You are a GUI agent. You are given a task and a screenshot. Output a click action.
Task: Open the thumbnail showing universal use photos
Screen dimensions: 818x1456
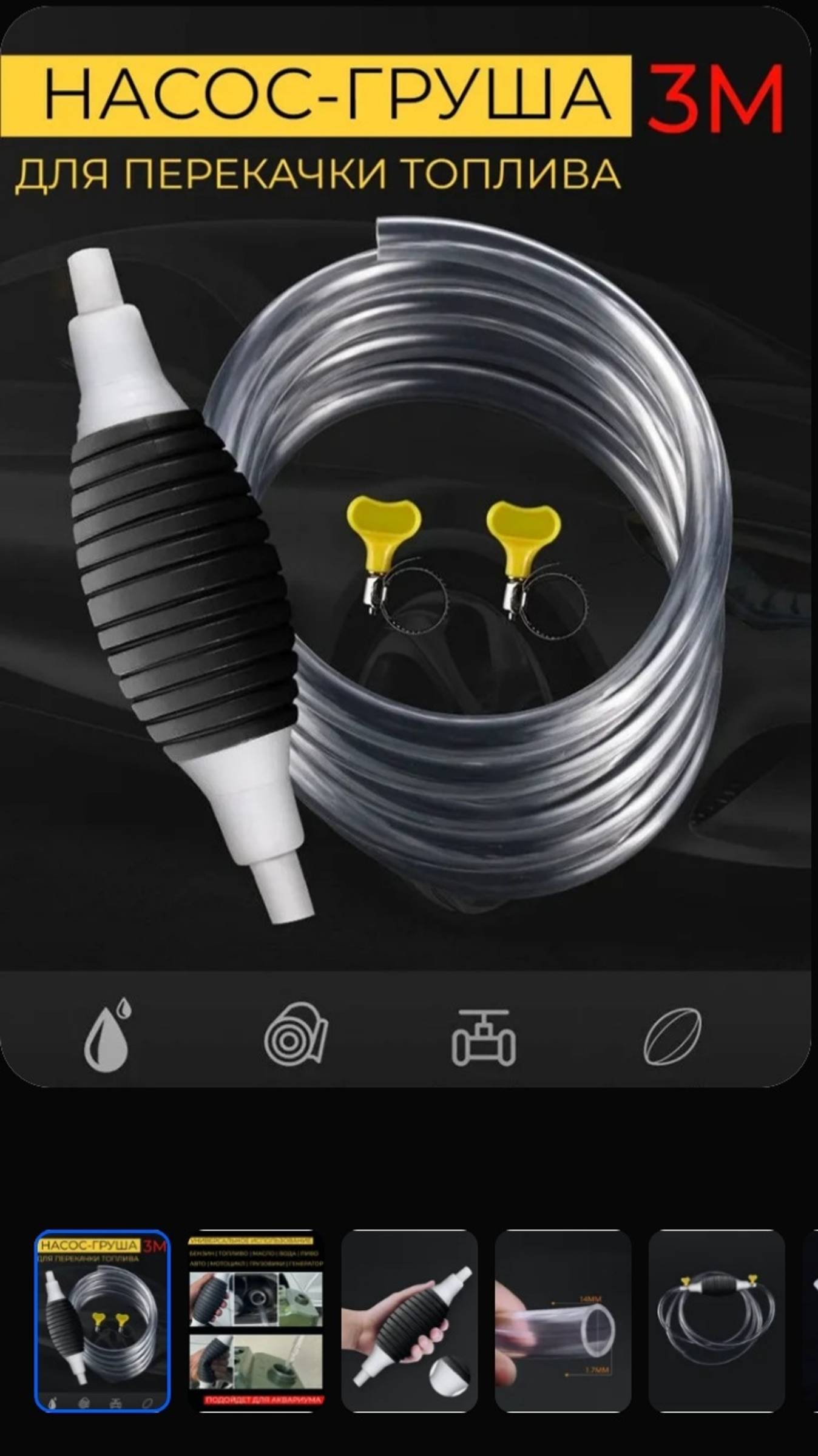(255, 1321)
